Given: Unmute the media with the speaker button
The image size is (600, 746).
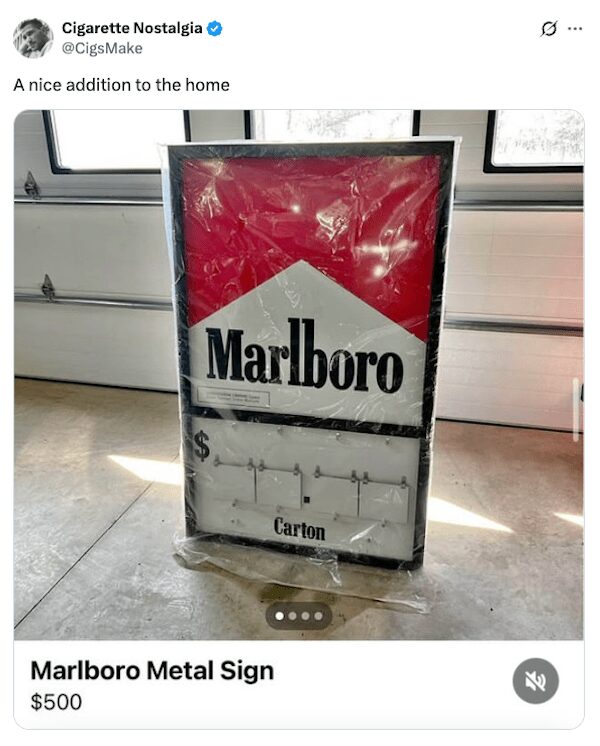Looking at the screenshot, I should [535, 681].
